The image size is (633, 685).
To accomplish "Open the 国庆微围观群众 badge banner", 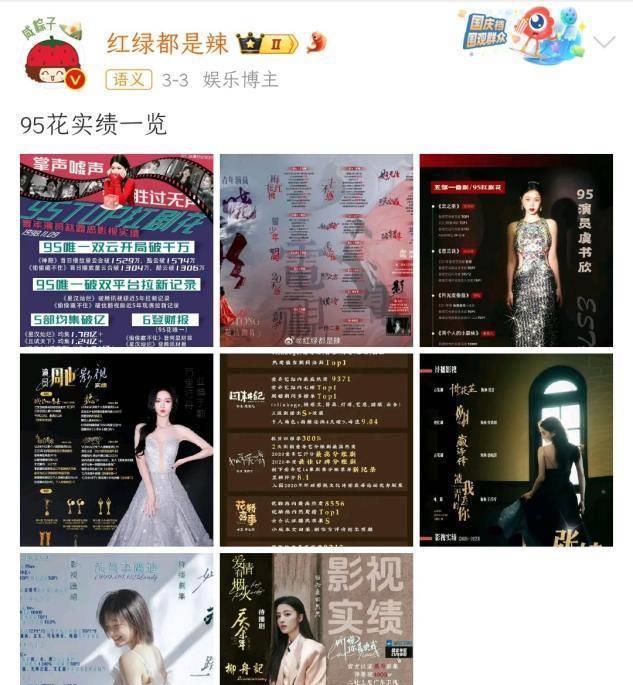I will click(x=520, y=36).
